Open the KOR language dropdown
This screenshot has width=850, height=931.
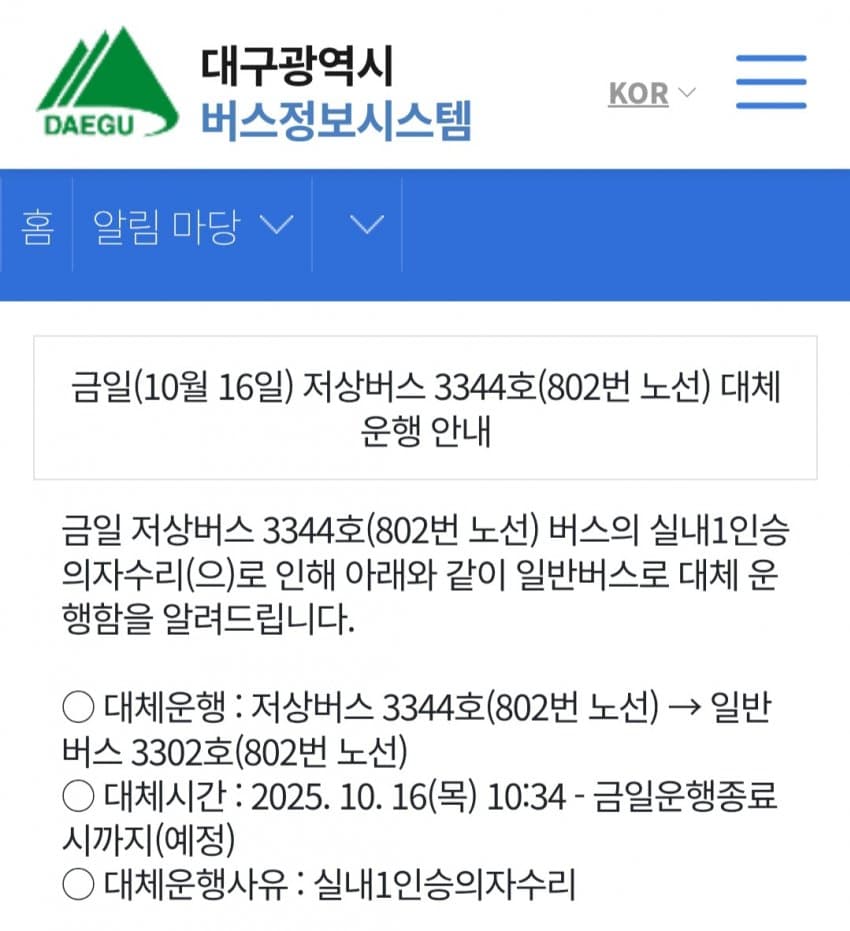pyautogui.click(x=651, y=93)
